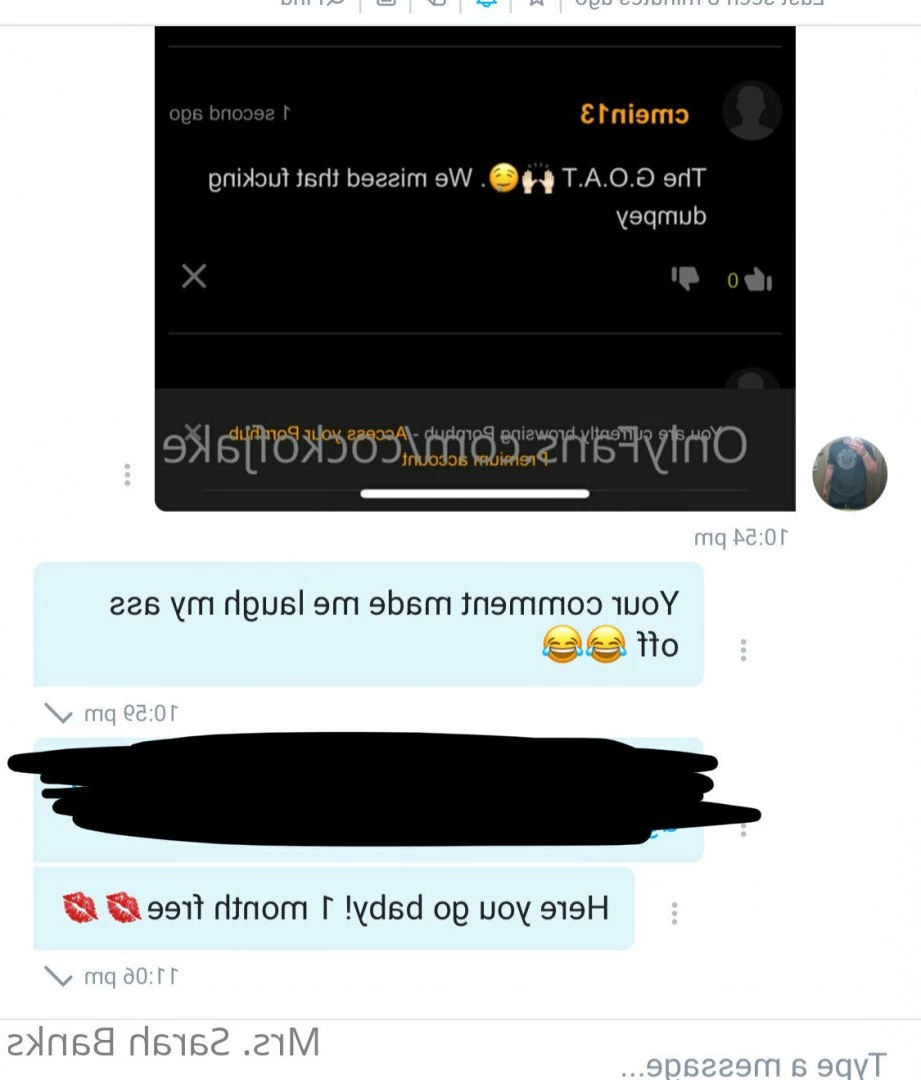The height and width of the screenshot is (1080, 921).
Task: Open options for "Here you go baby" message
Action: click(x=675, y=912)
